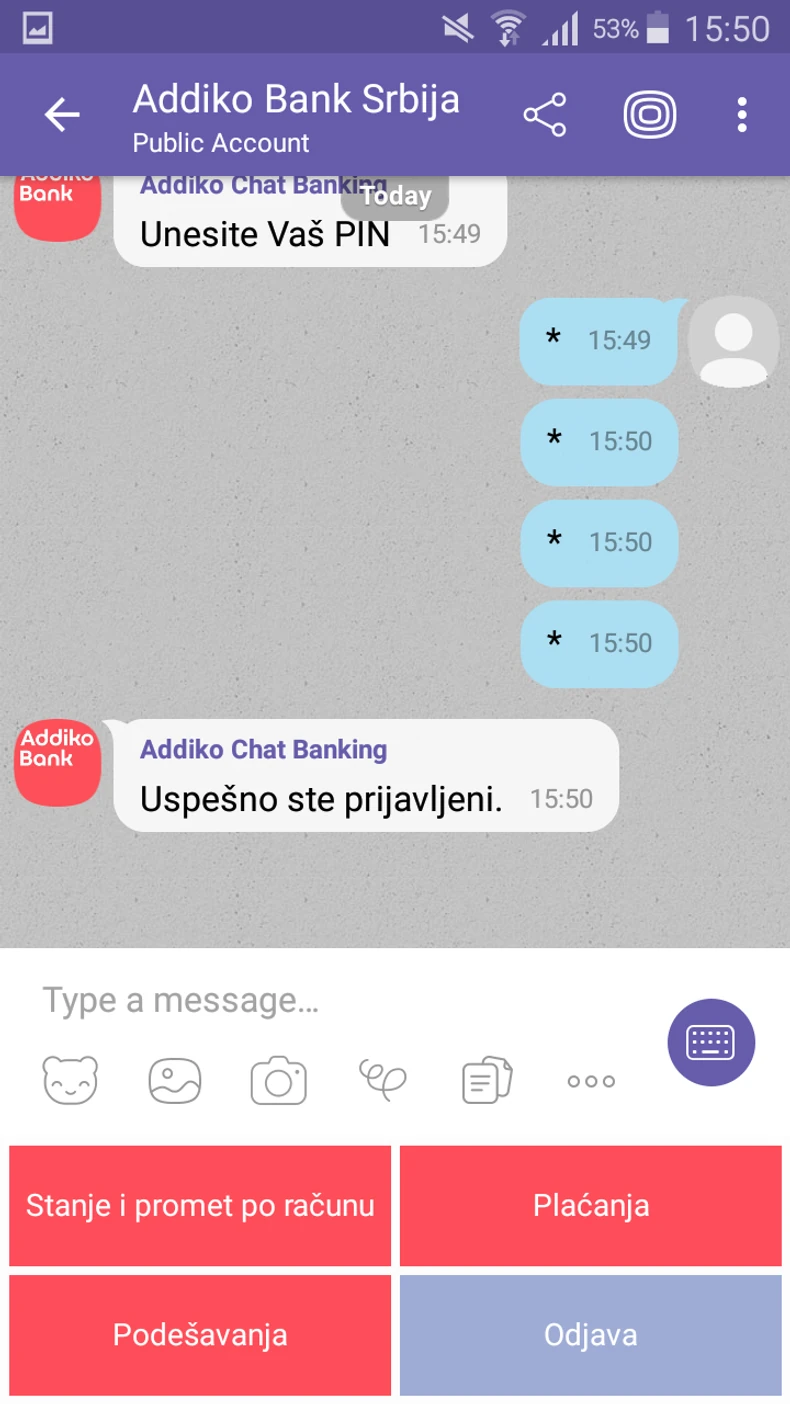Screen dimensions: 790x1404
Task: Open the sticker menu bear icon
Action: [70, 1080]
